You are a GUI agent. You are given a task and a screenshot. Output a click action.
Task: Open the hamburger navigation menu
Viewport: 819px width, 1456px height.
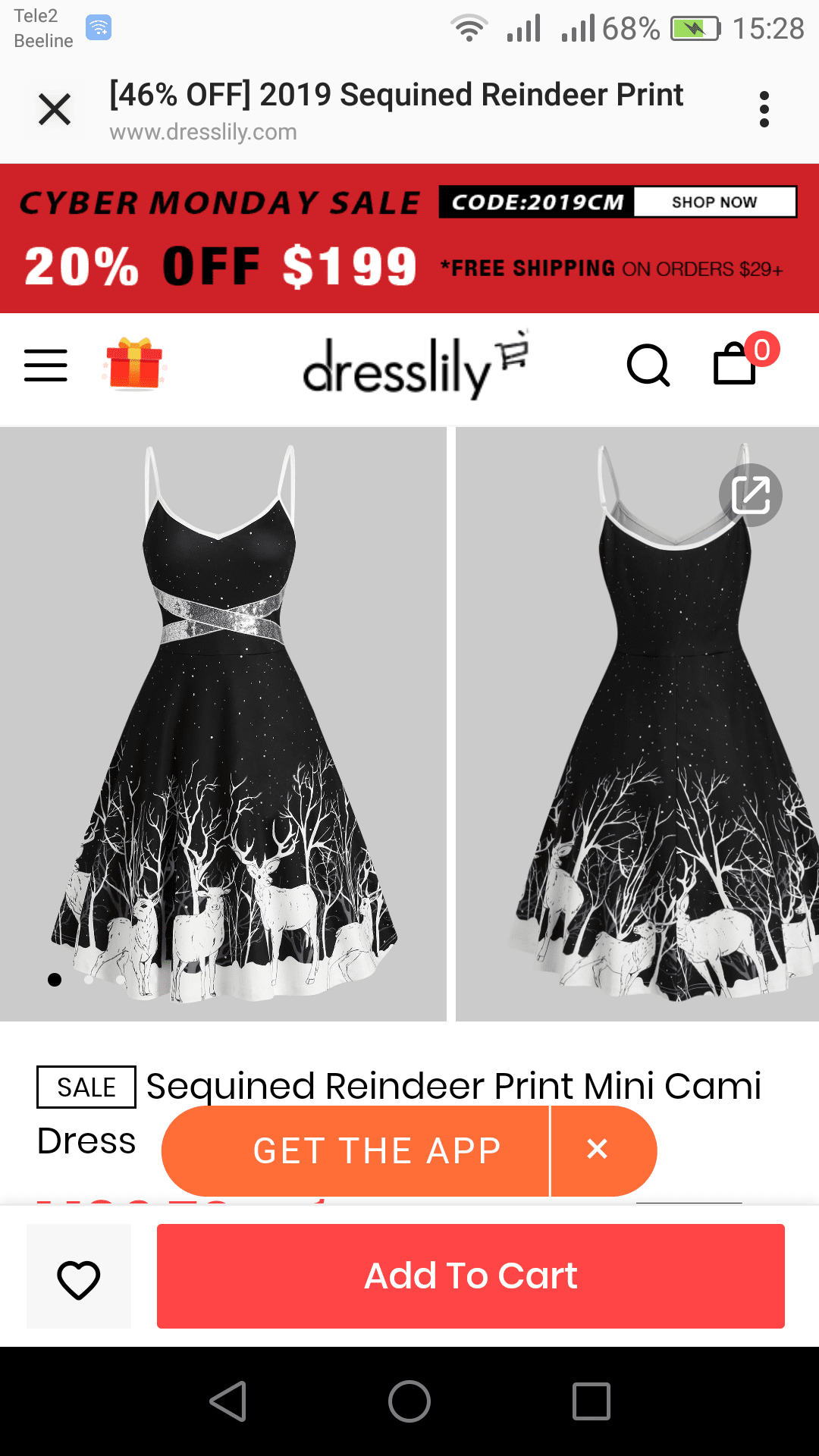(45, 366)
